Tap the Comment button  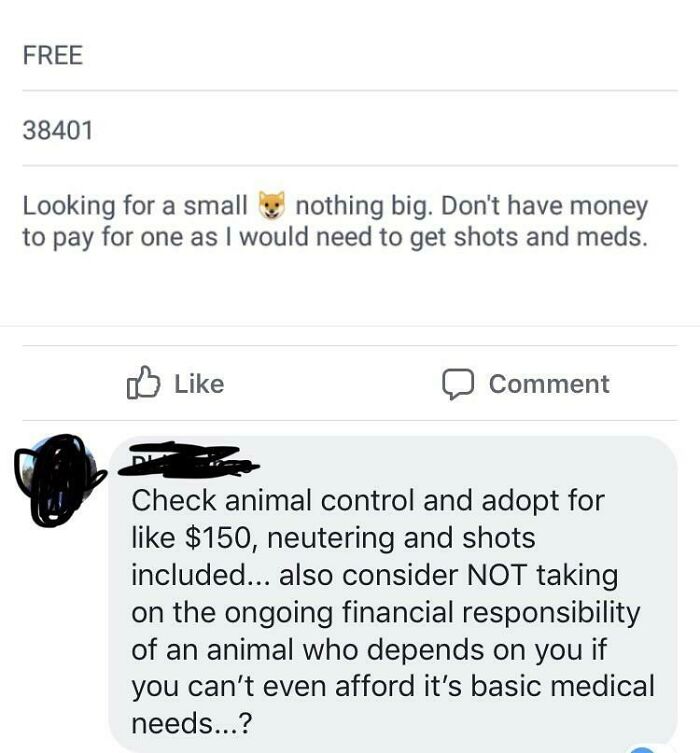pos(526,384)
